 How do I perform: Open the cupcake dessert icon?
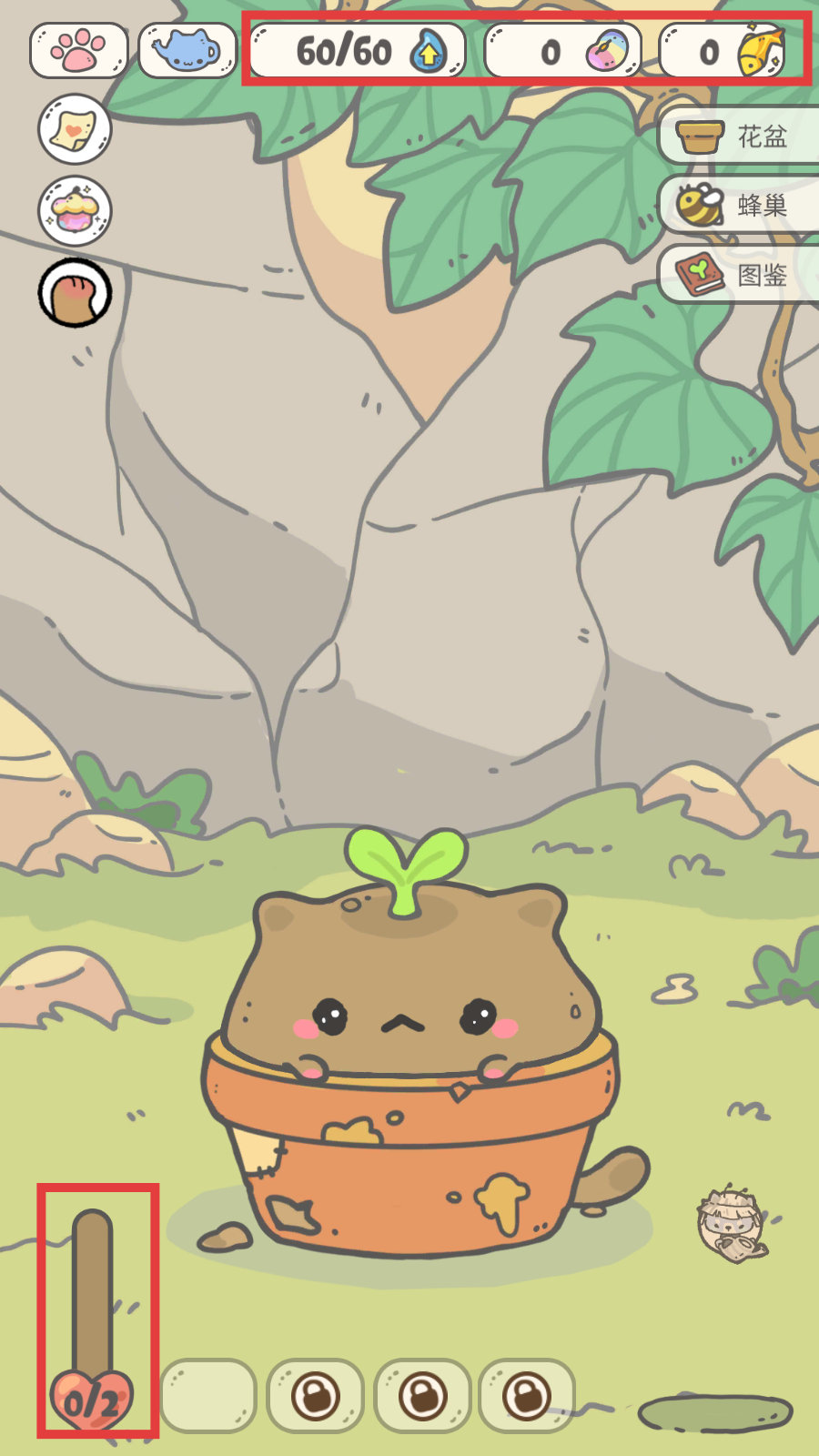tap(75, 211)
